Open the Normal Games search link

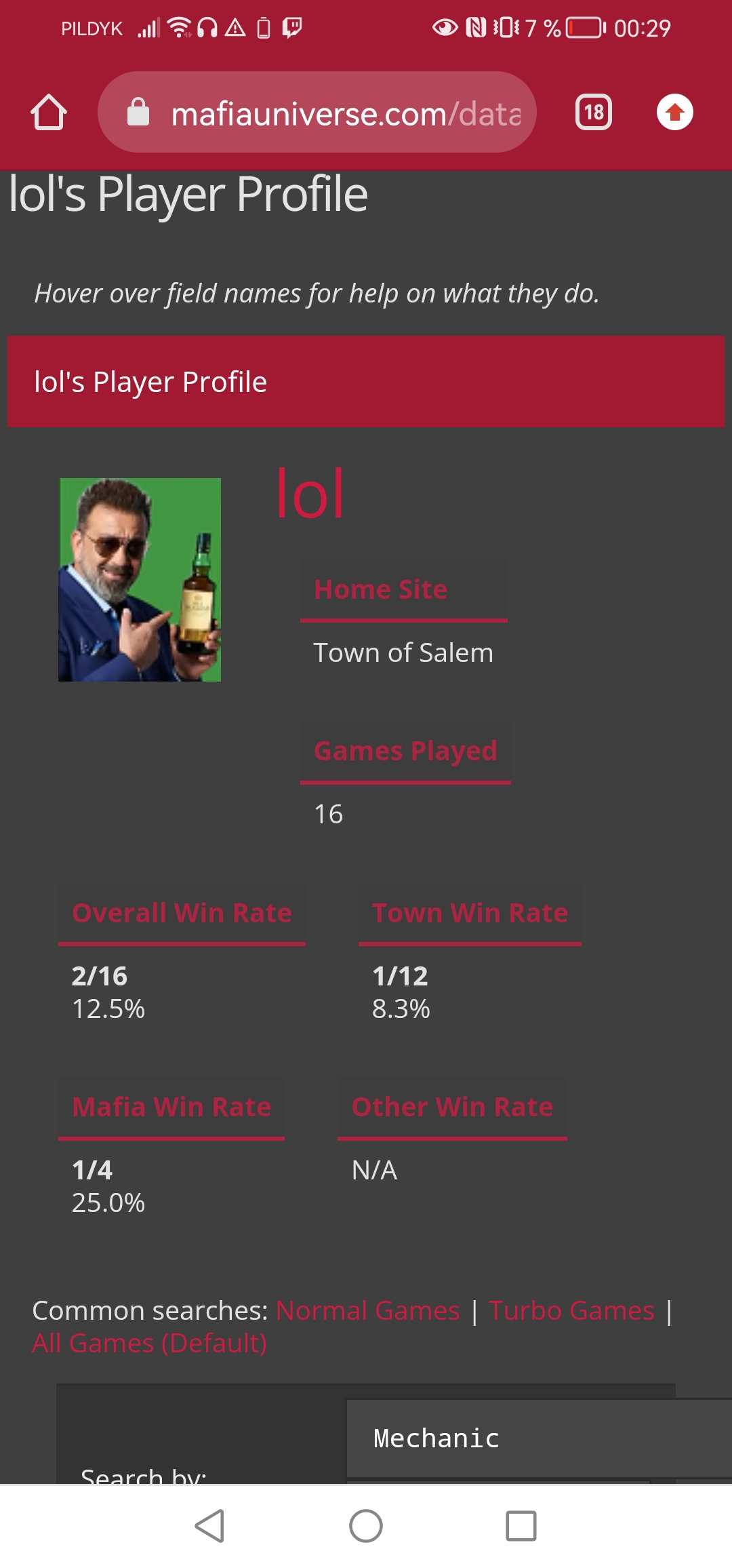click(x=368, y=1310)
